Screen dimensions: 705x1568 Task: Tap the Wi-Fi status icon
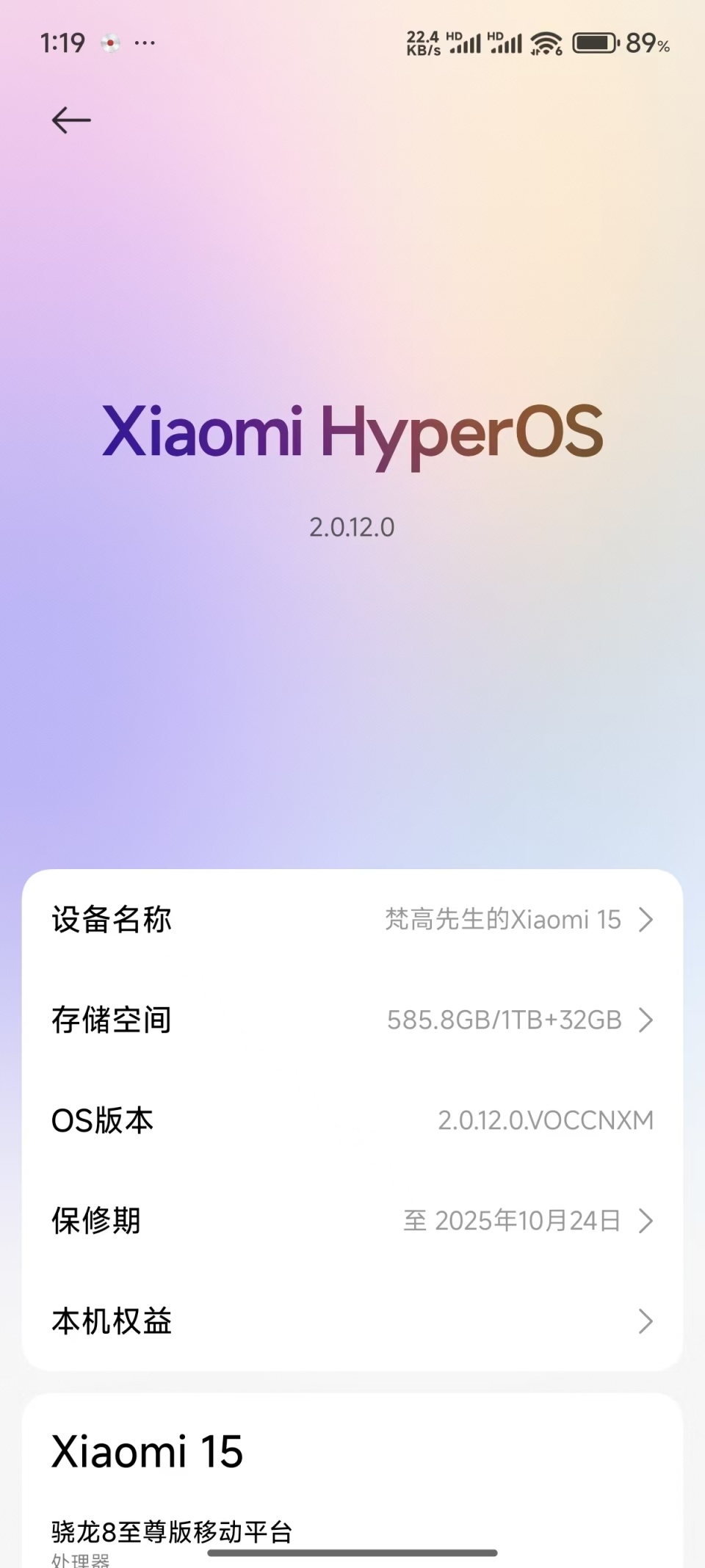click(x=546, y=43)
